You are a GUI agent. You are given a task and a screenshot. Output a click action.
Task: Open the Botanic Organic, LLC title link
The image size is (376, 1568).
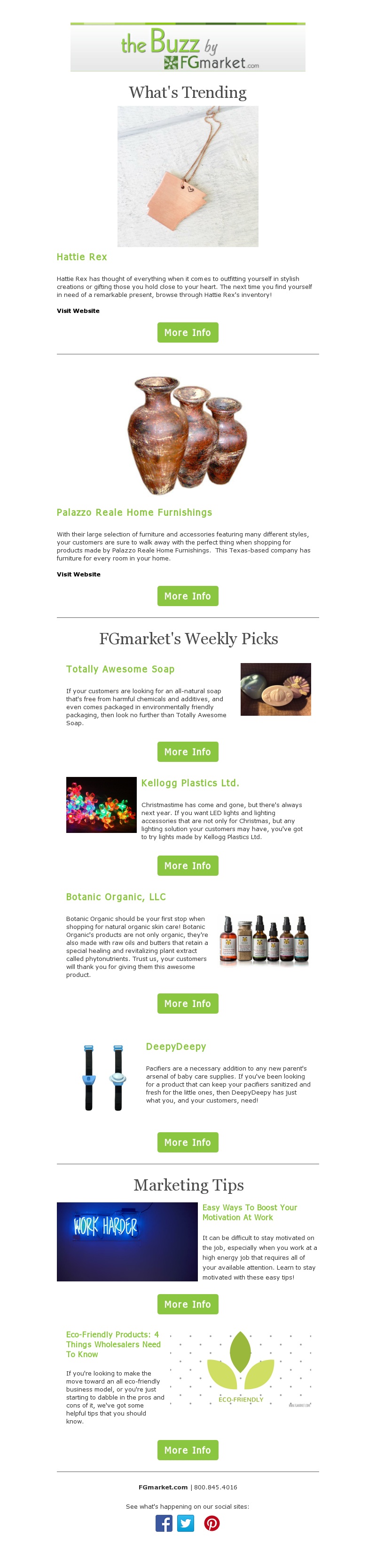(116, 896)
